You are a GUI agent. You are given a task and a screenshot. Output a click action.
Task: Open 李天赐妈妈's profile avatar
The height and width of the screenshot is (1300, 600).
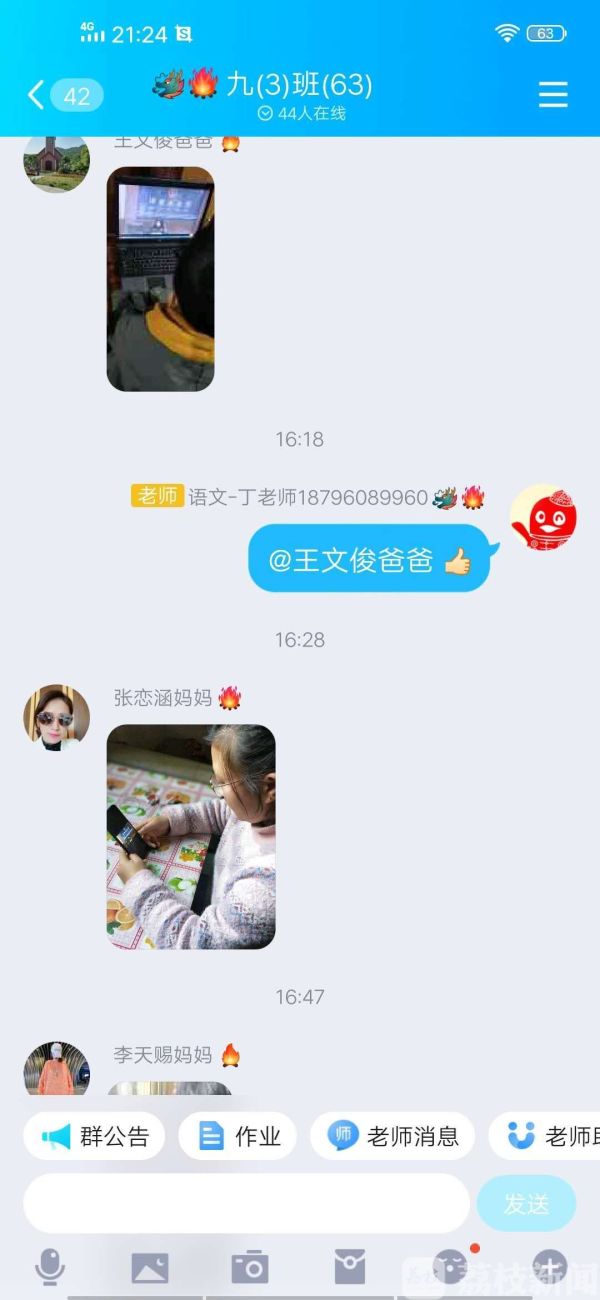[56, 1068]
